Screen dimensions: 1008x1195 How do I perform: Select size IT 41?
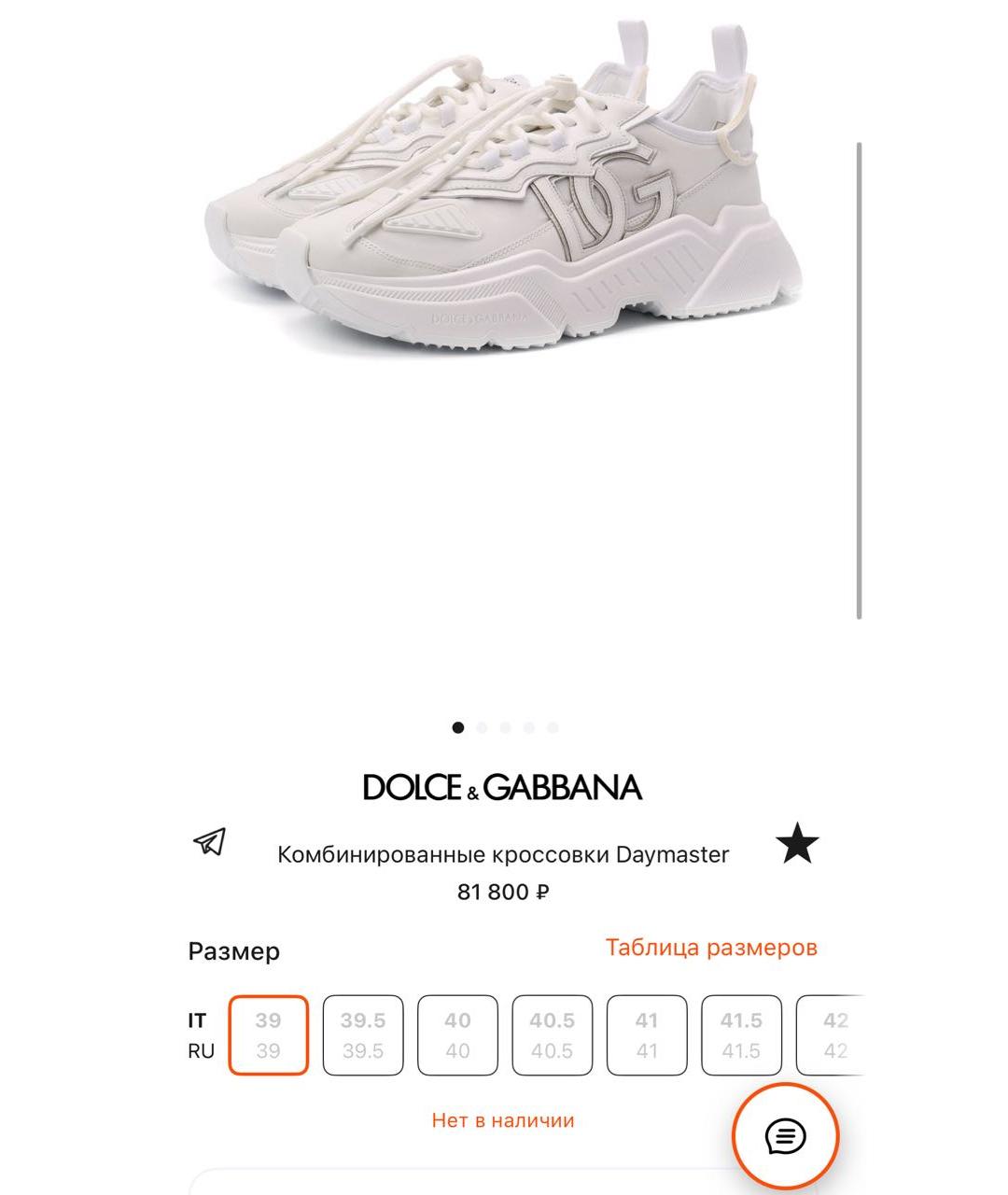click(x=647, y=1035)
